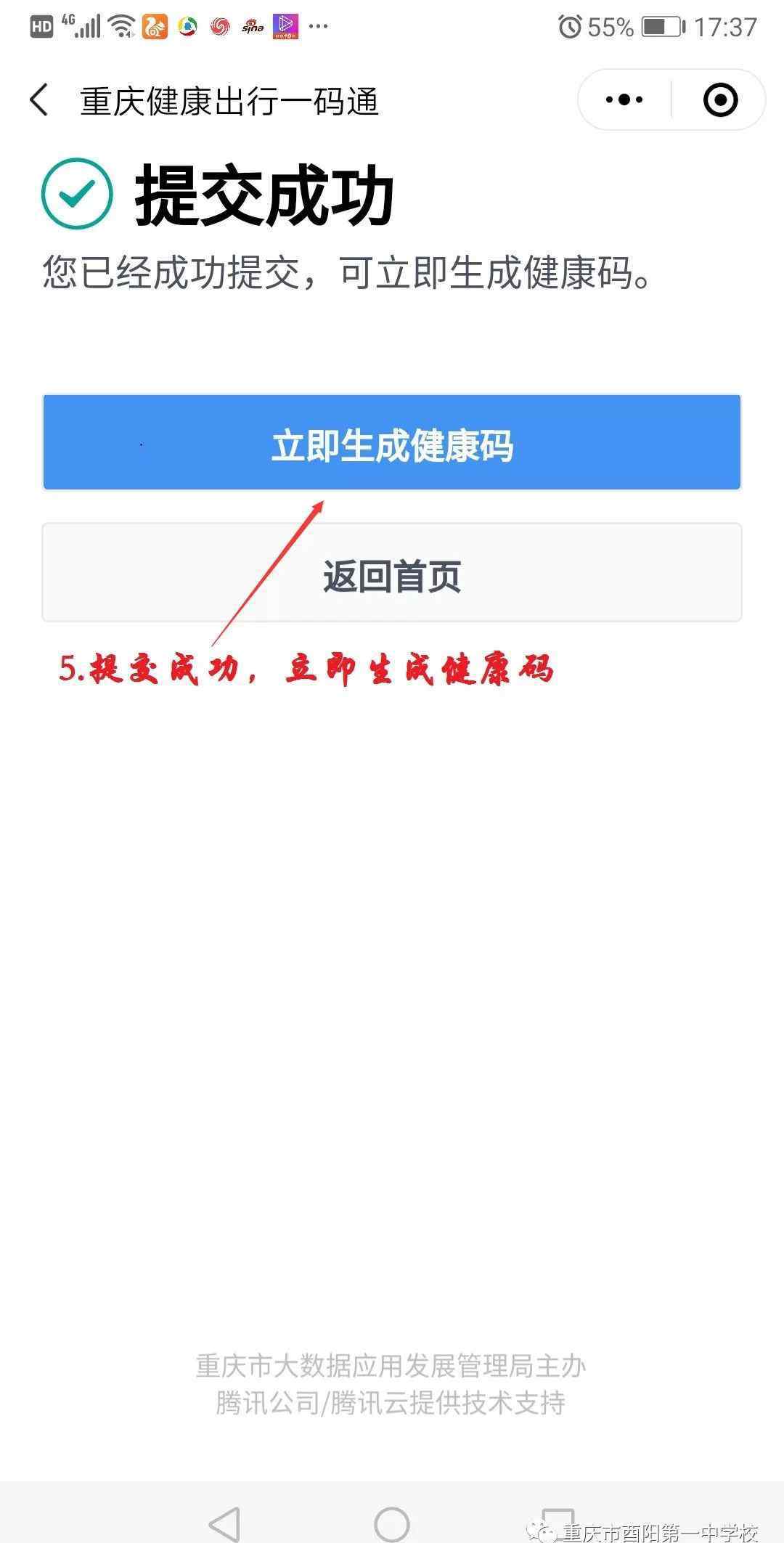Viewport: 784px width, 1543px height.
Task: Close the mini program with the circle button
Action: 721,99
